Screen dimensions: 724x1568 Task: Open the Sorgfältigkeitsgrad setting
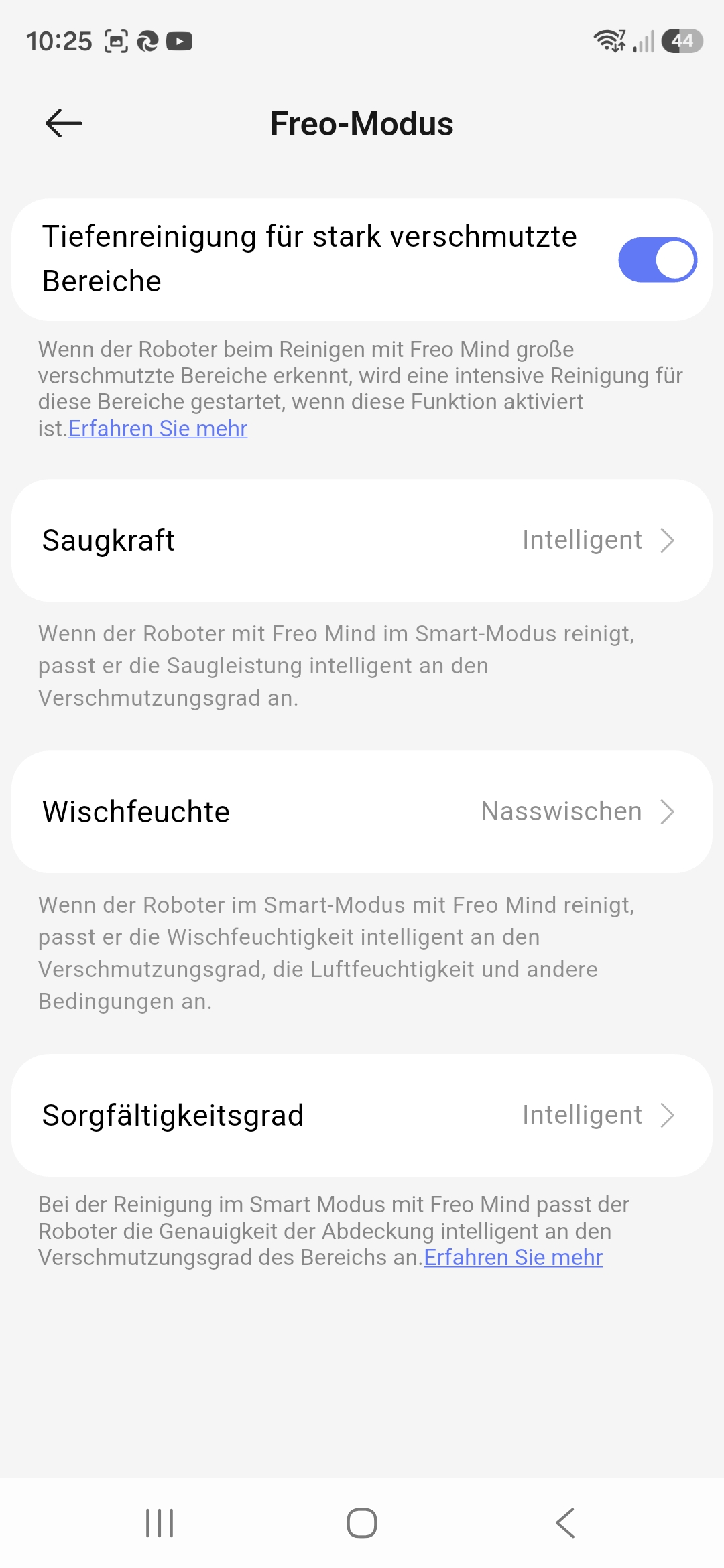(x=362, y=1115)
